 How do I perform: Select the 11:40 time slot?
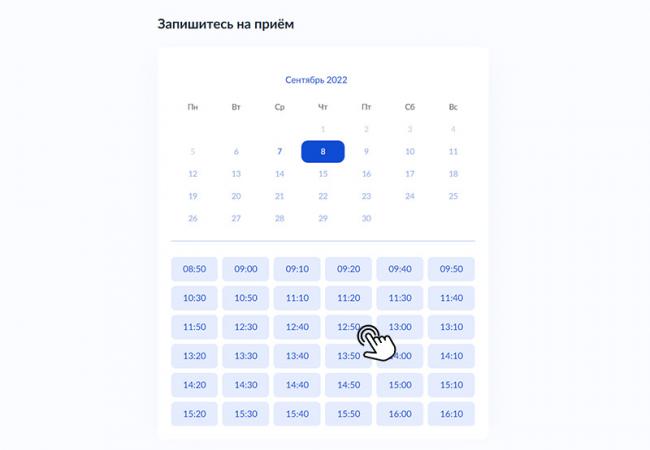451,298
